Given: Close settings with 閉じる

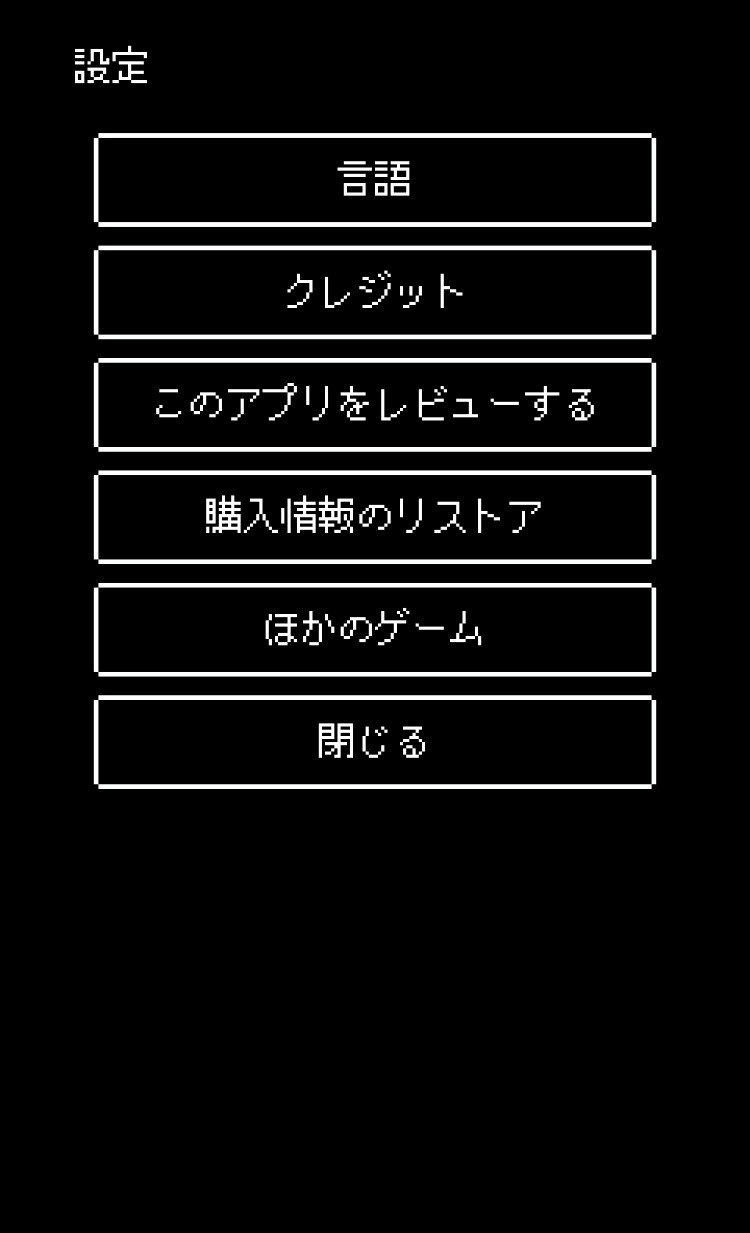Looking at the screenshot, I should point(374,742).
